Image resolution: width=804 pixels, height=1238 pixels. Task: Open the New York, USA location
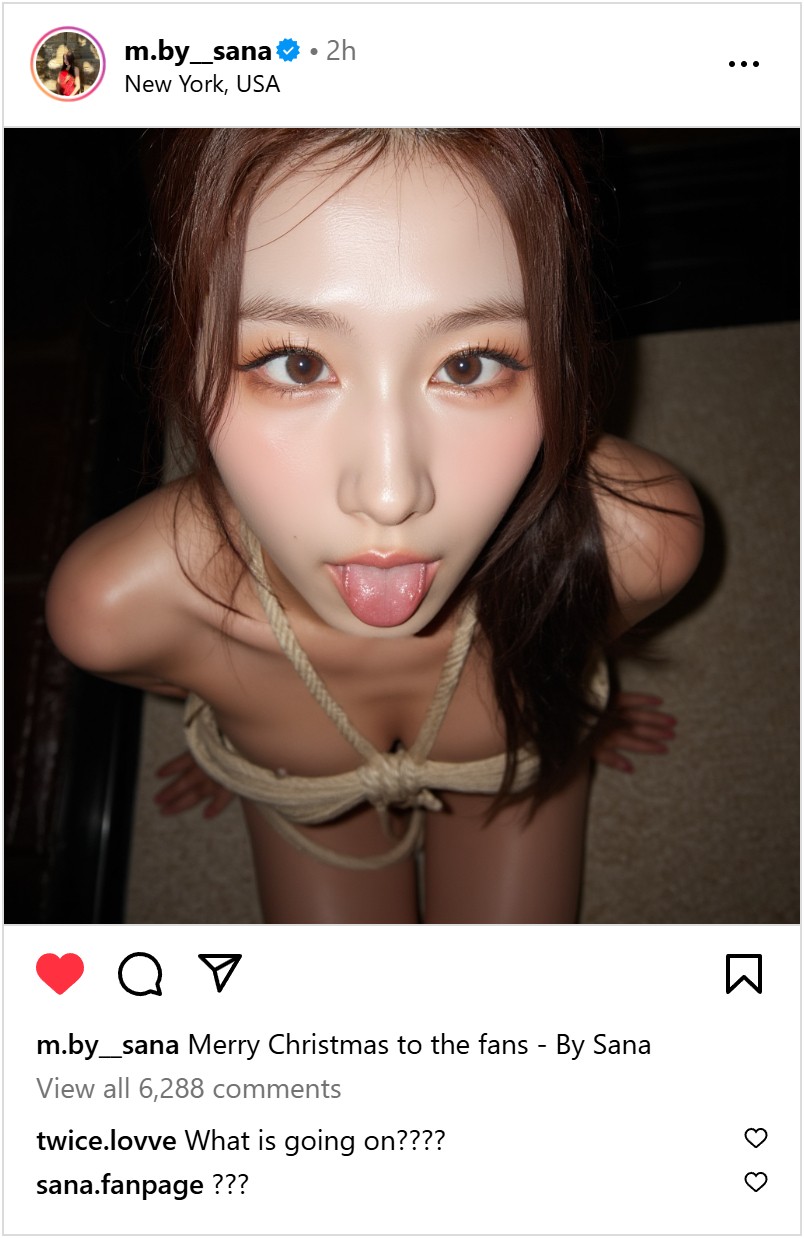tap(202, 84)
